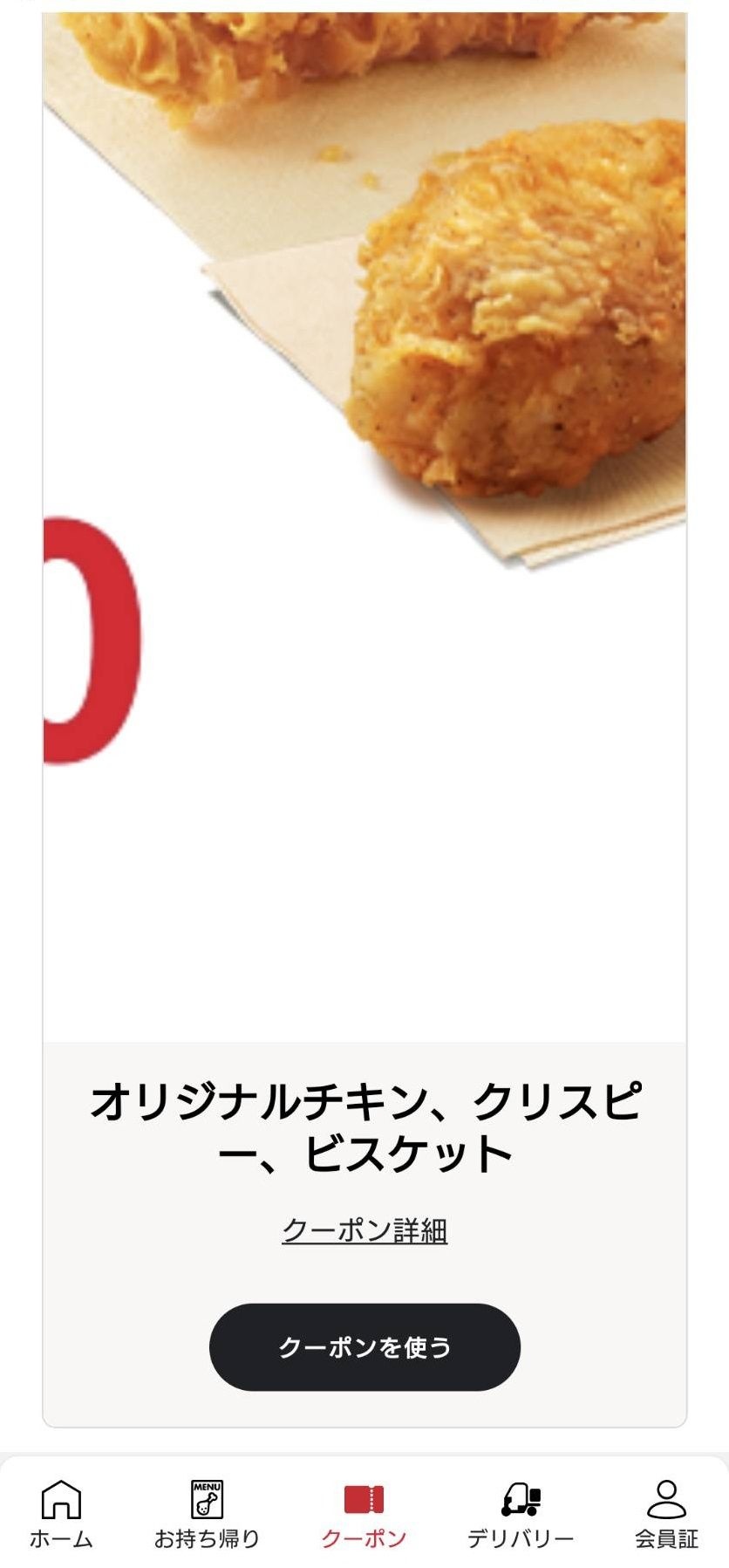
Task: Open the クーポン詳細 link
Action: pos(364,1230)
